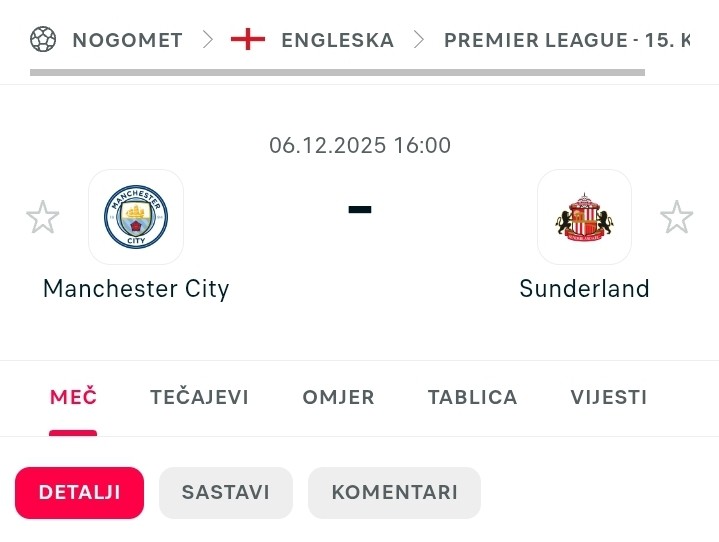Image resolution: width=719 pixels, height=542 pixels.
Task: Switch to the Tablica tab
Action: click(x=472, y=397)
